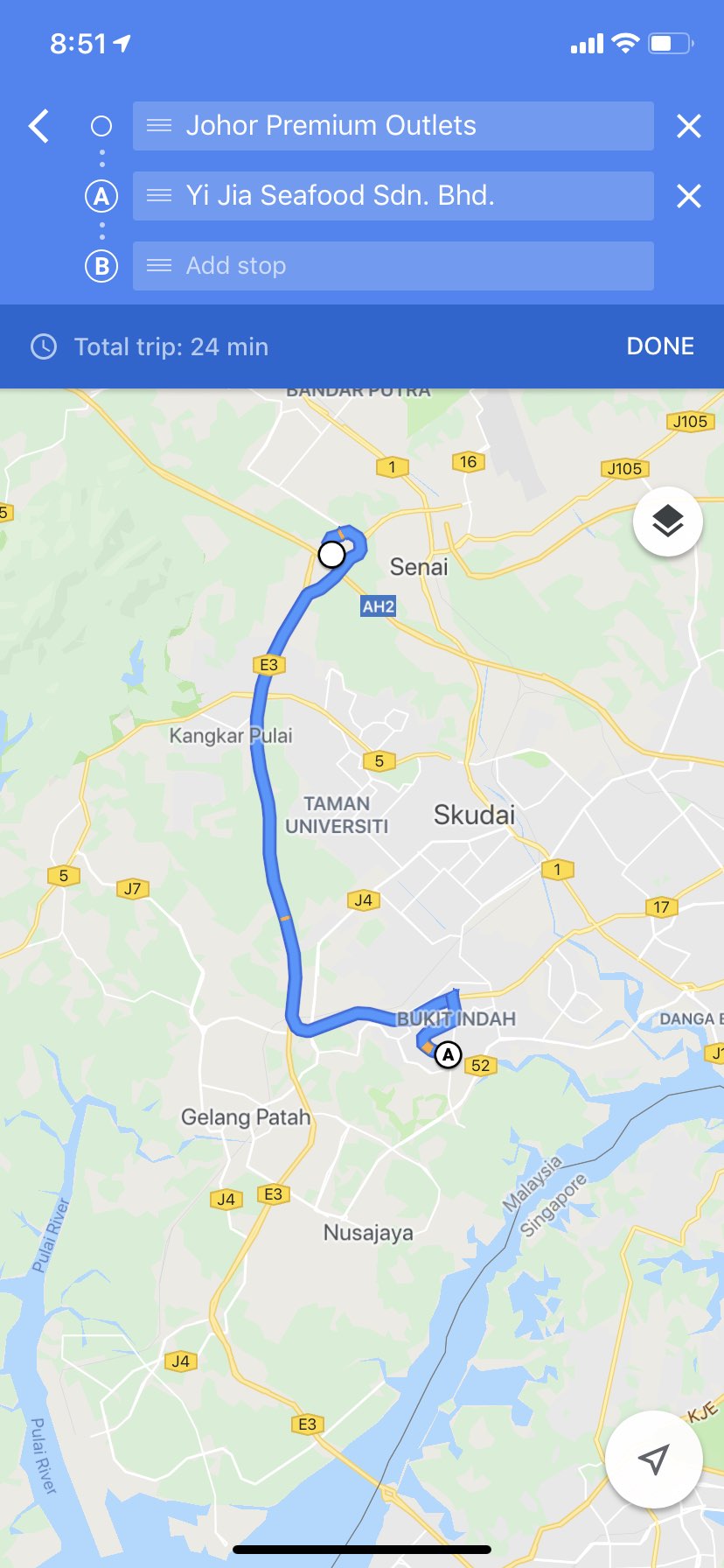Select the white starting point marker
The image size is (724, 1568).
[x=331, y=554]
